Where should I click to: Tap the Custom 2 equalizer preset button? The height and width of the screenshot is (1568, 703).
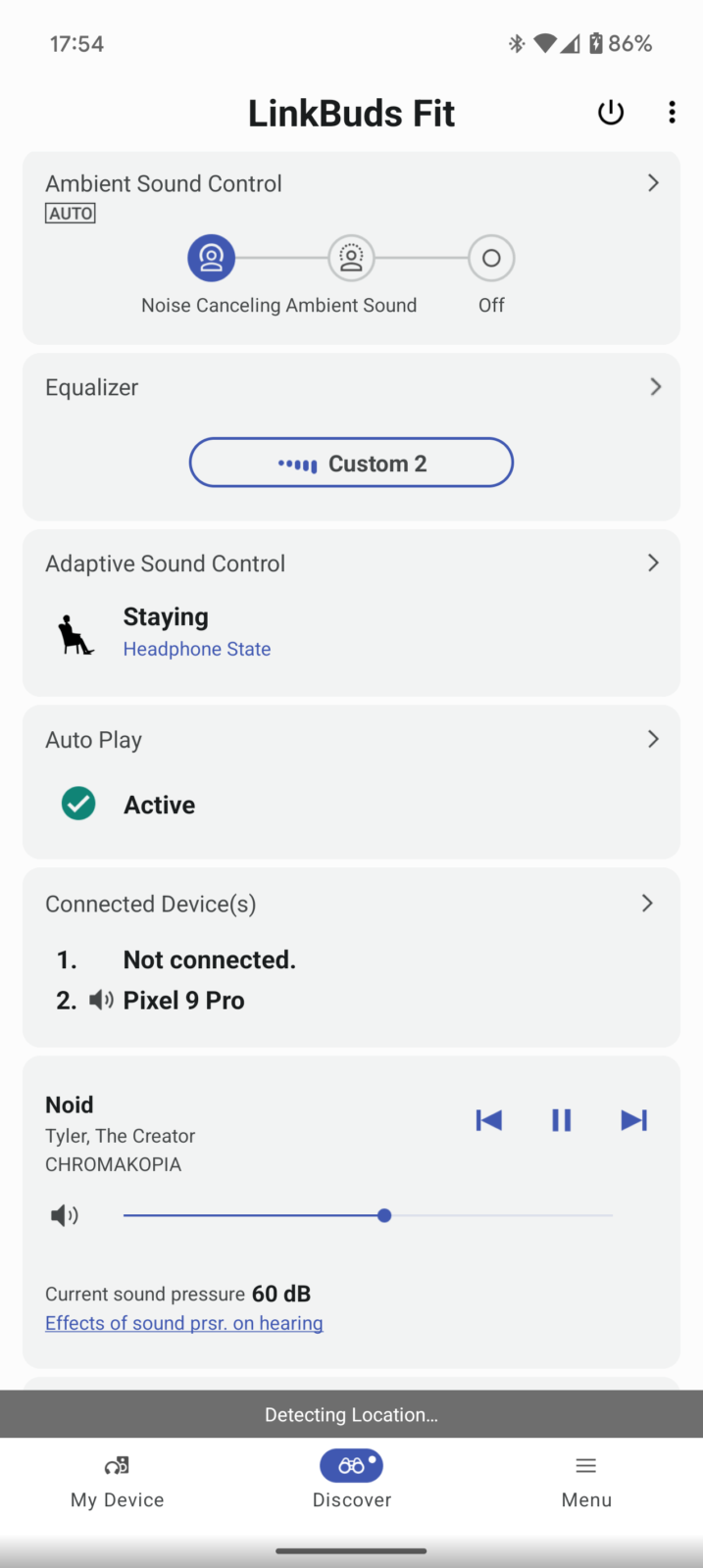[x=351, y=463]
